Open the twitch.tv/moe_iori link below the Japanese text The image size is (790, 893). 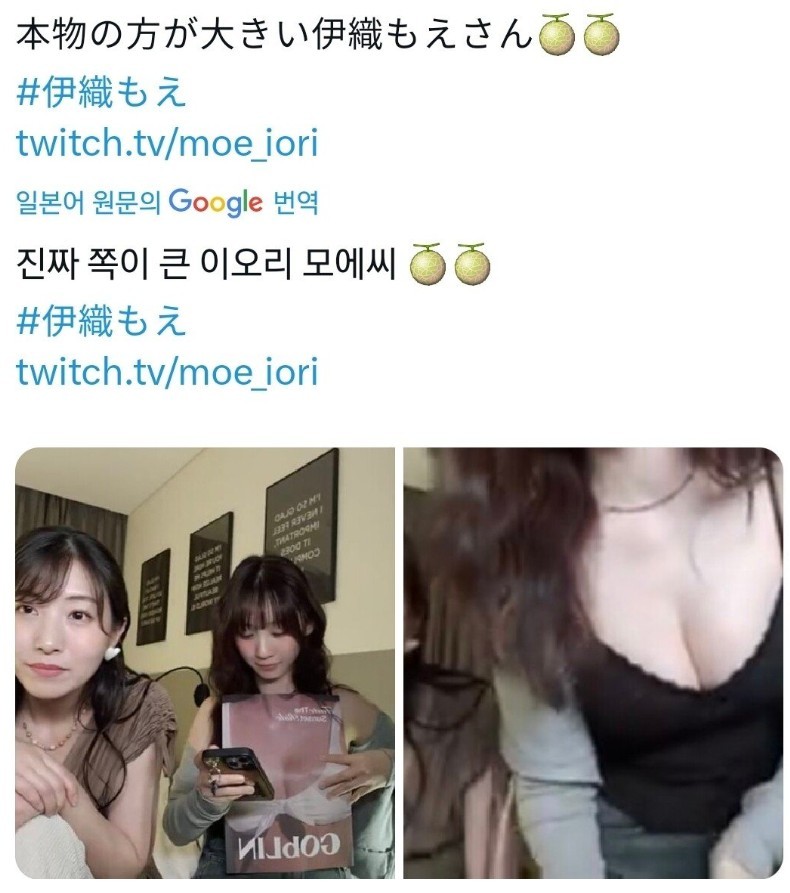click(167, 143)
